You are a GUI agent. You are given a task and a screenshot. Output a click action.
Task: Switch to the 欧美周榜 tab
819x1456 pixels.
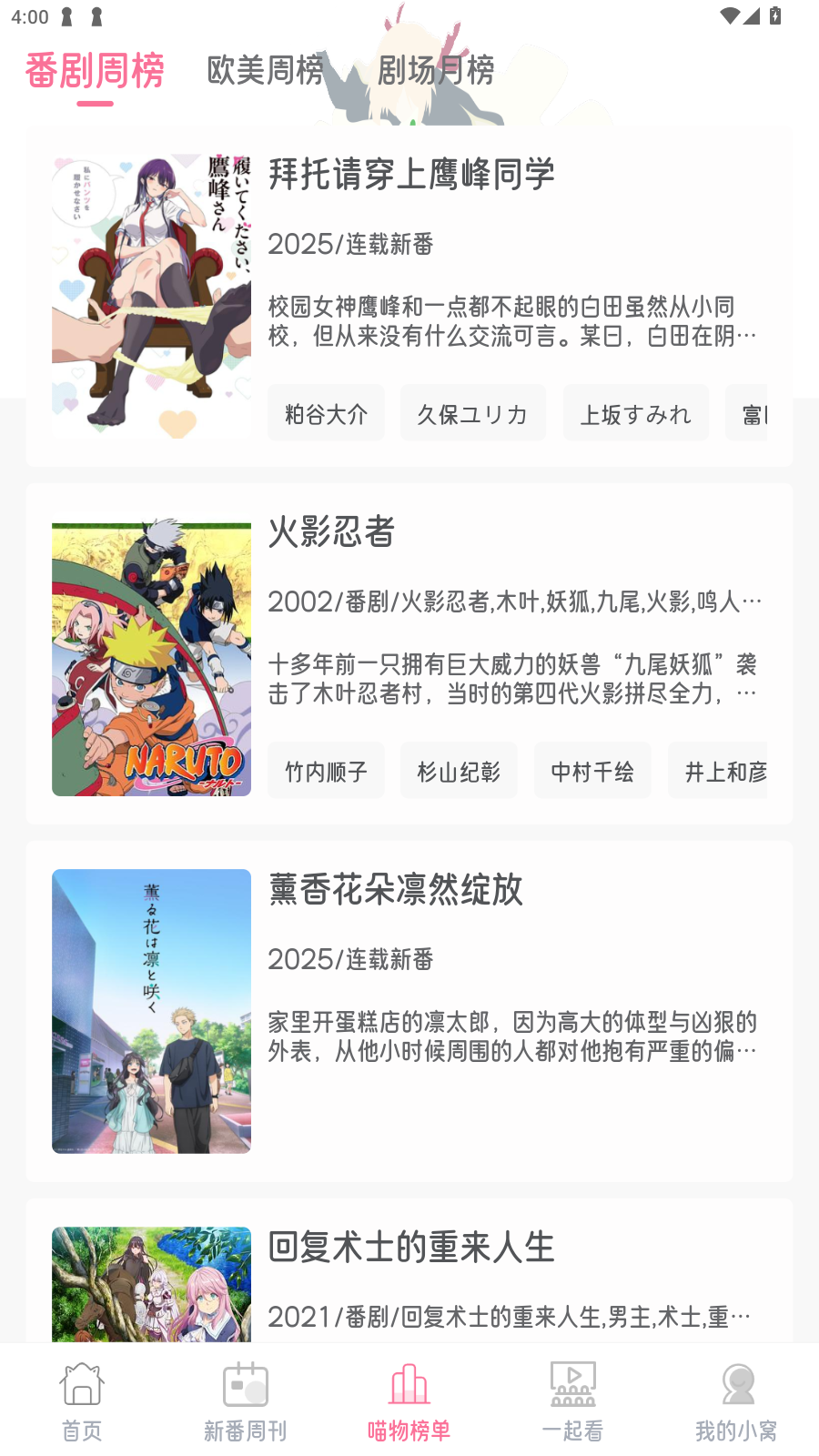265,71
